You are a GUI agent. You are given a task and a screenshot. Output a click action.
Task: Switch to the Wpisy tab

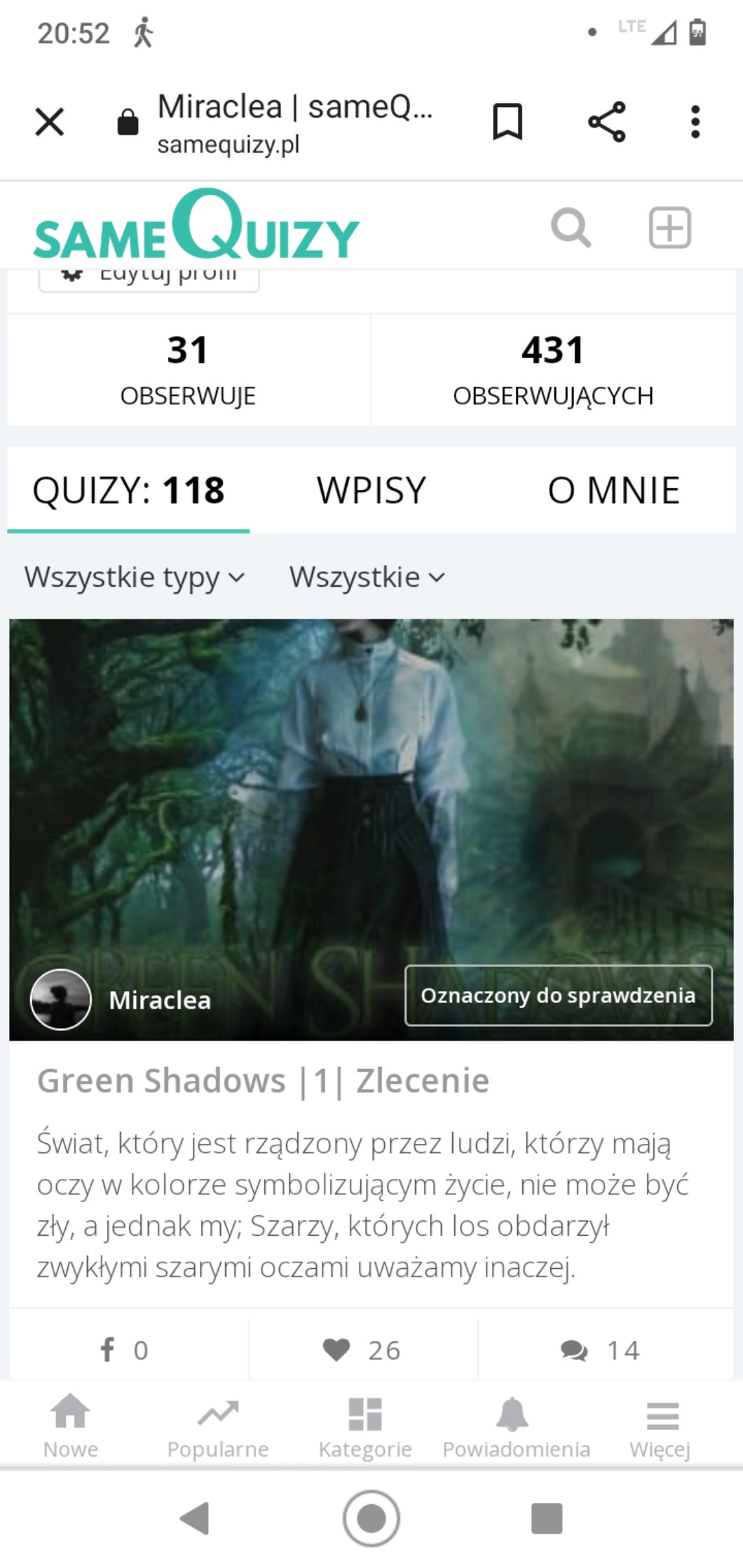click(x=371, y=490)
